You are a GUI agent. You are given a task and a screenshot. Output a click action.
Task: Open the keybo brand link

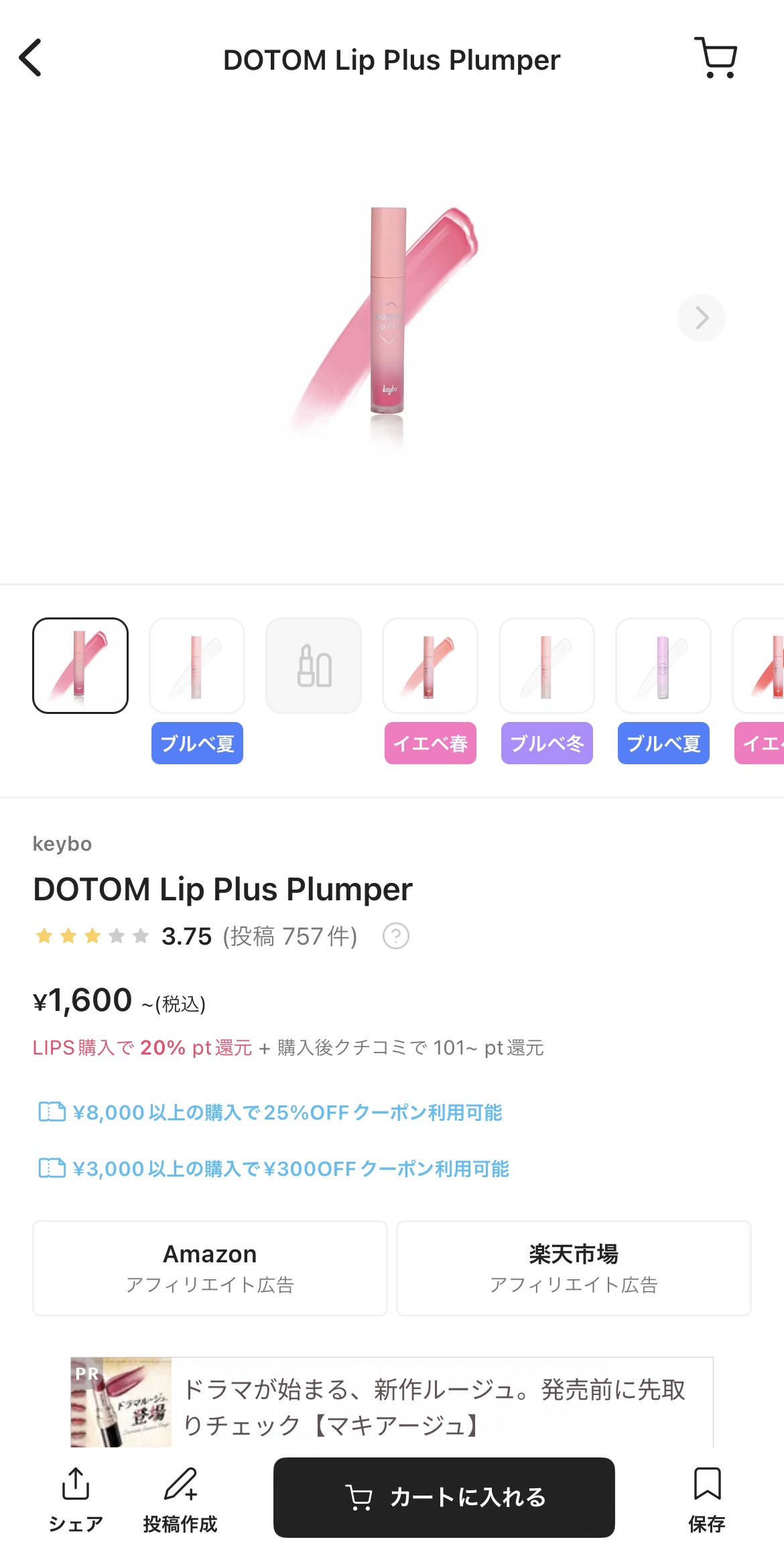62,844
